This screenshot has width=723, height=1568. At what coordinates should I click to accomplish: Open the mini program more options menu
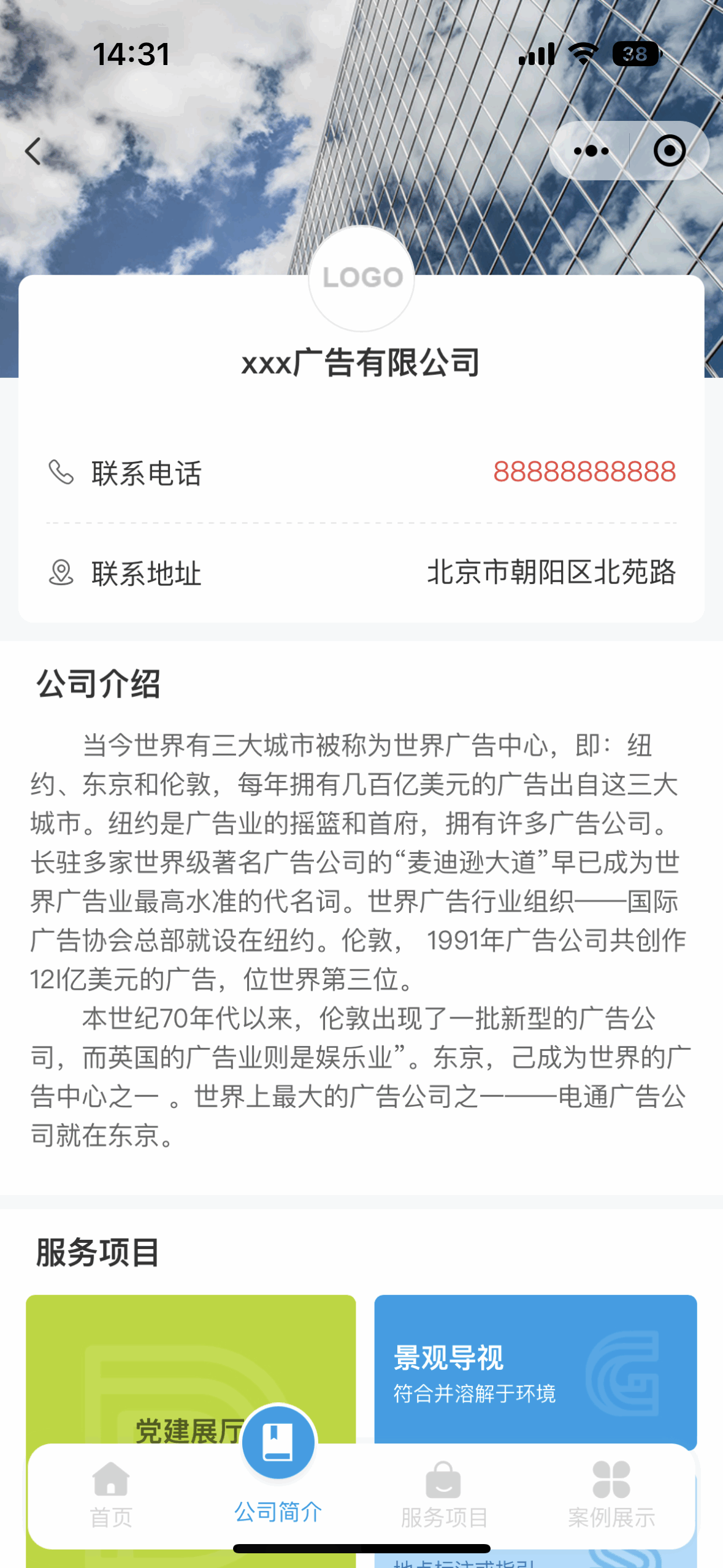tap(591, 151)
